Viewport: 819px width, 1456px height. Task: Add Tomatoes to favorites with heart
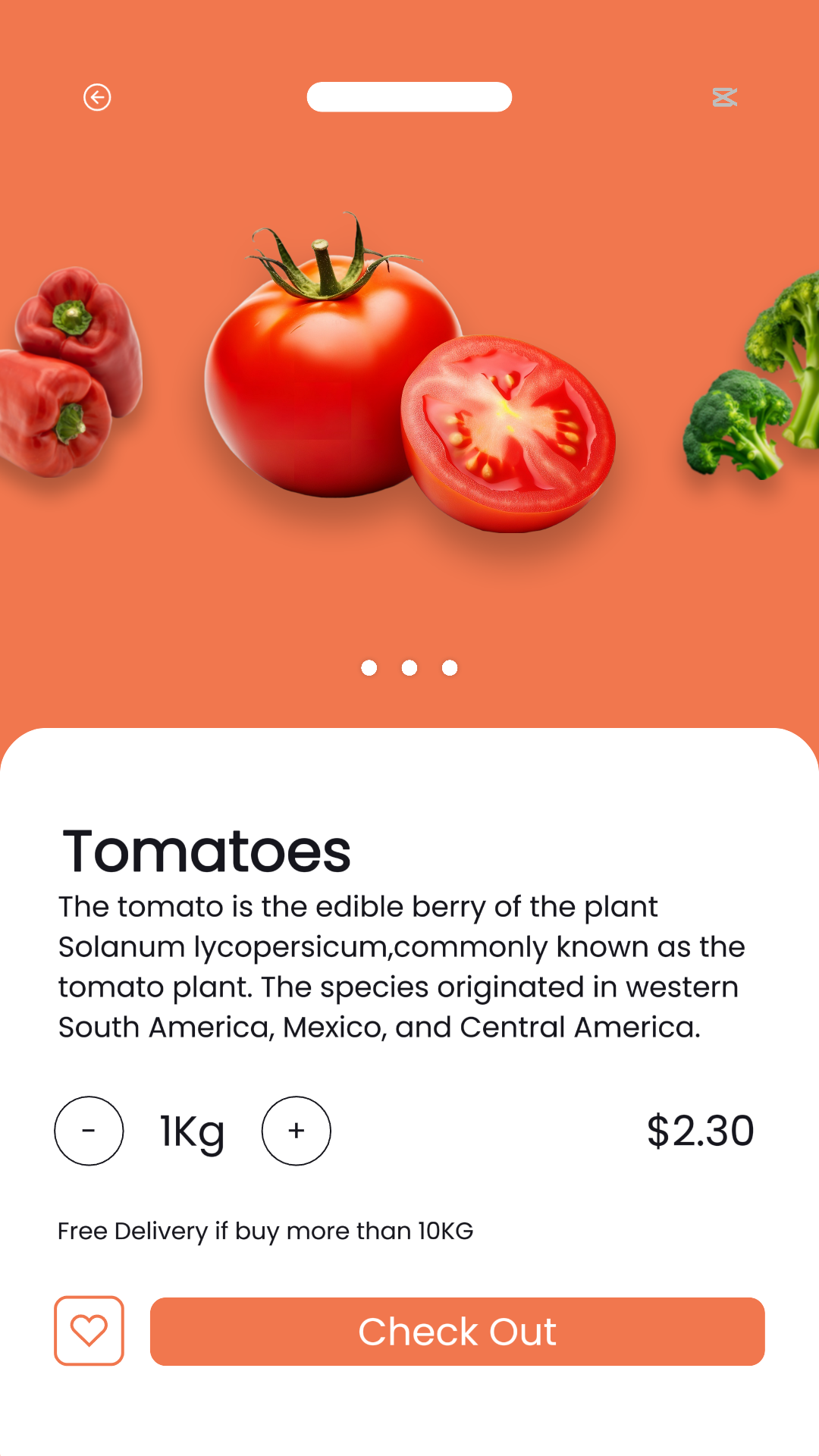[x=89, y=1331]
